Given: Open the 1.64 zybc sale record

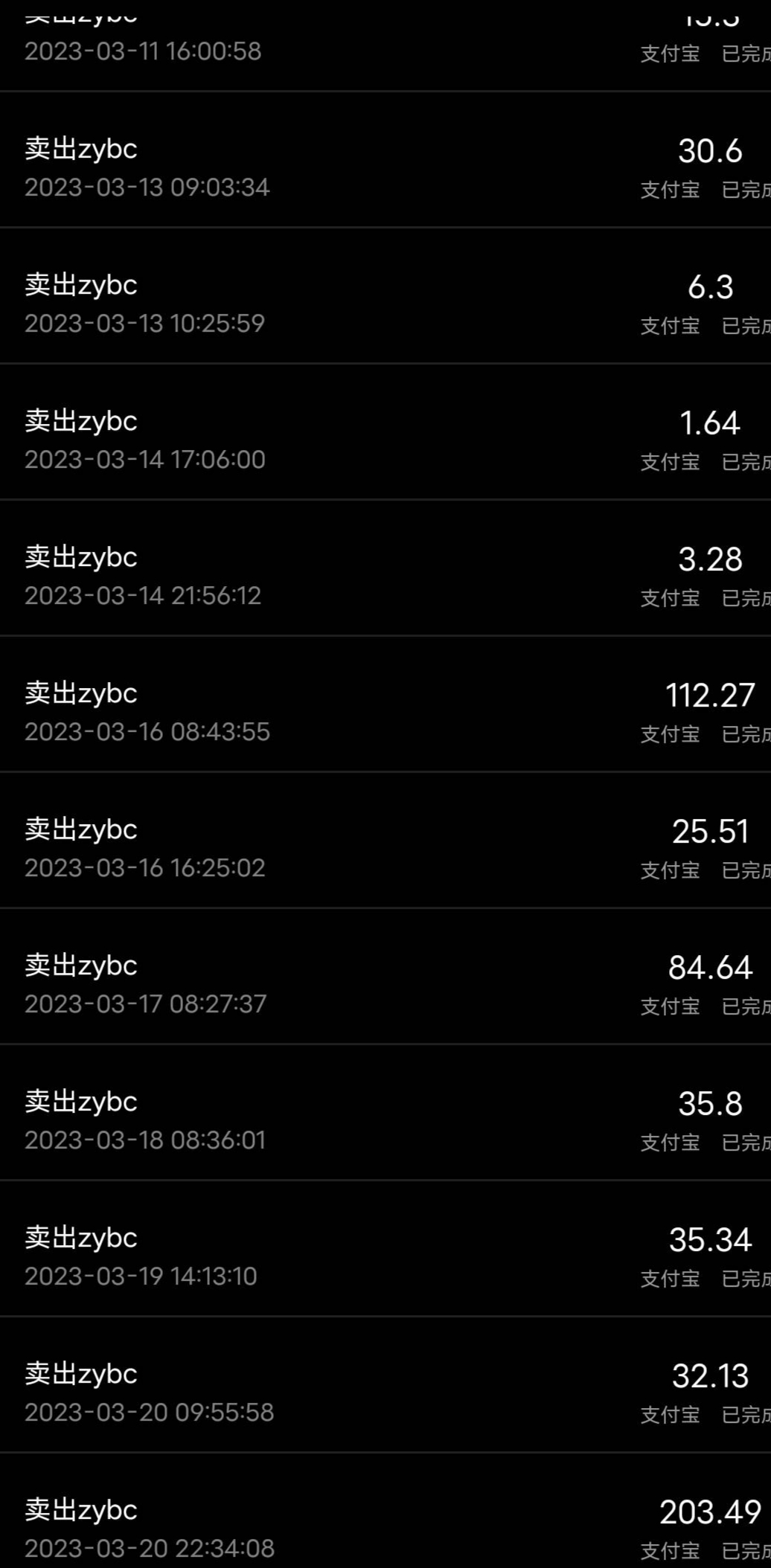Looking at the screenshot, I should [385, 439].
